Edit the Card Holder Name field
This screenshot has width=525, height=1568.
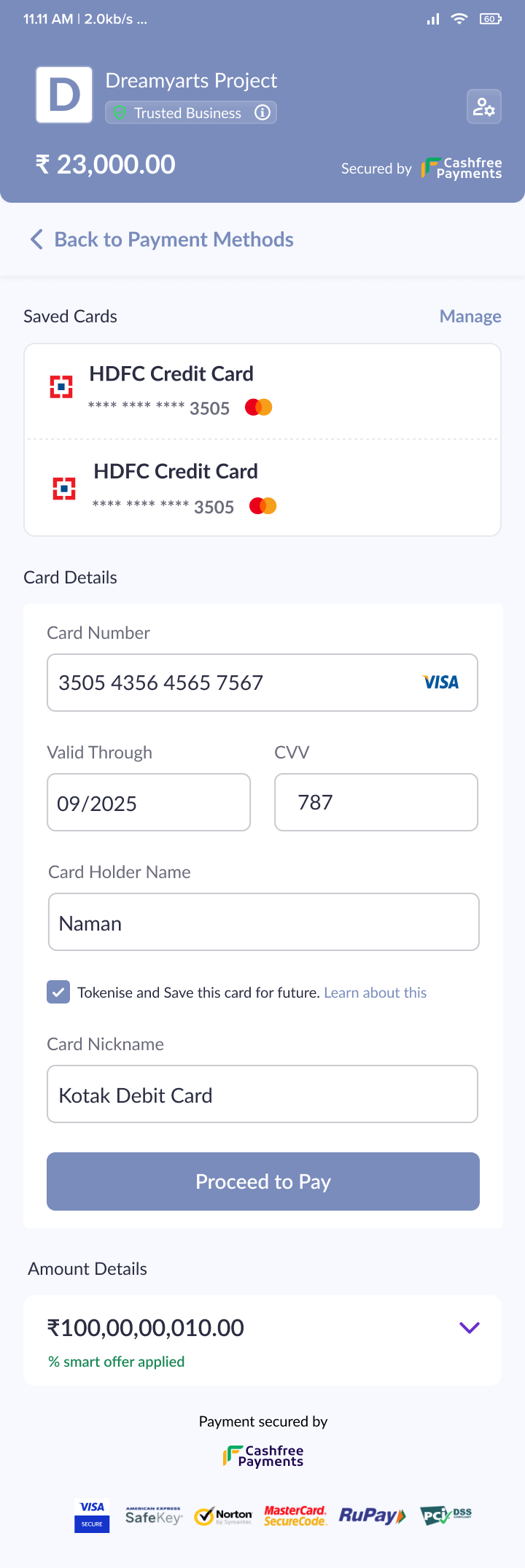click(x=262, y=922)
